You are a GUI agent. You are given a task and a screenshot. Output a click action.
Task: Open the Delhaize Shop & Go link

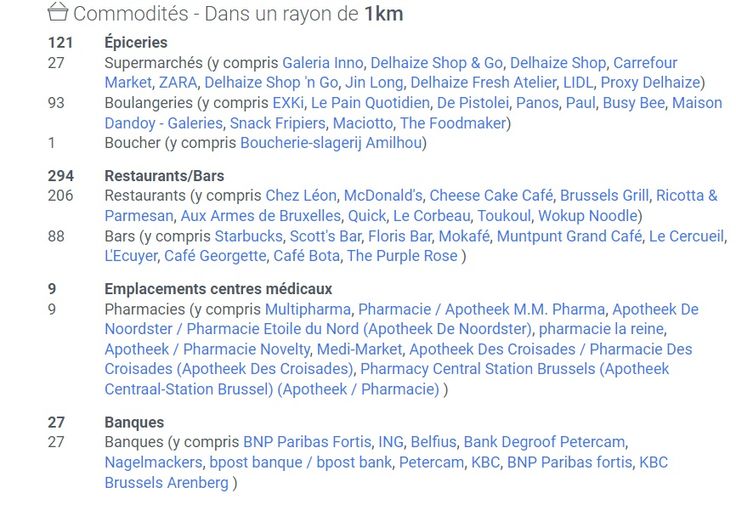(x=436, y=63)
